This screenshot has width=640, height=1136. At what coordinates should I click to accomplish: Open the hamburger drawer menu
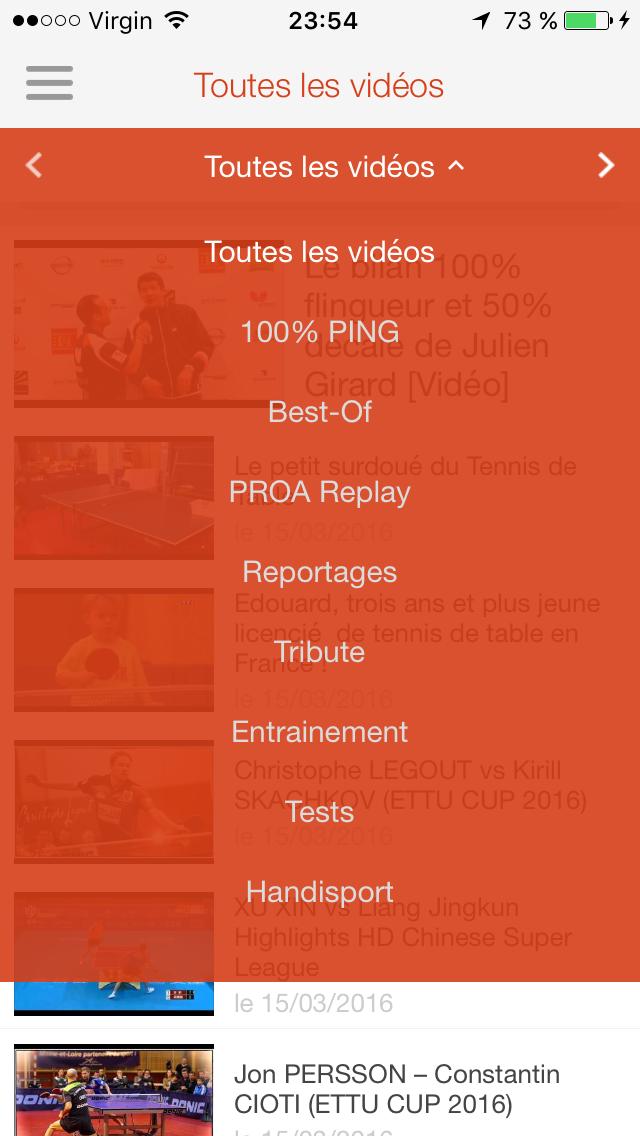tap(49, 84)
